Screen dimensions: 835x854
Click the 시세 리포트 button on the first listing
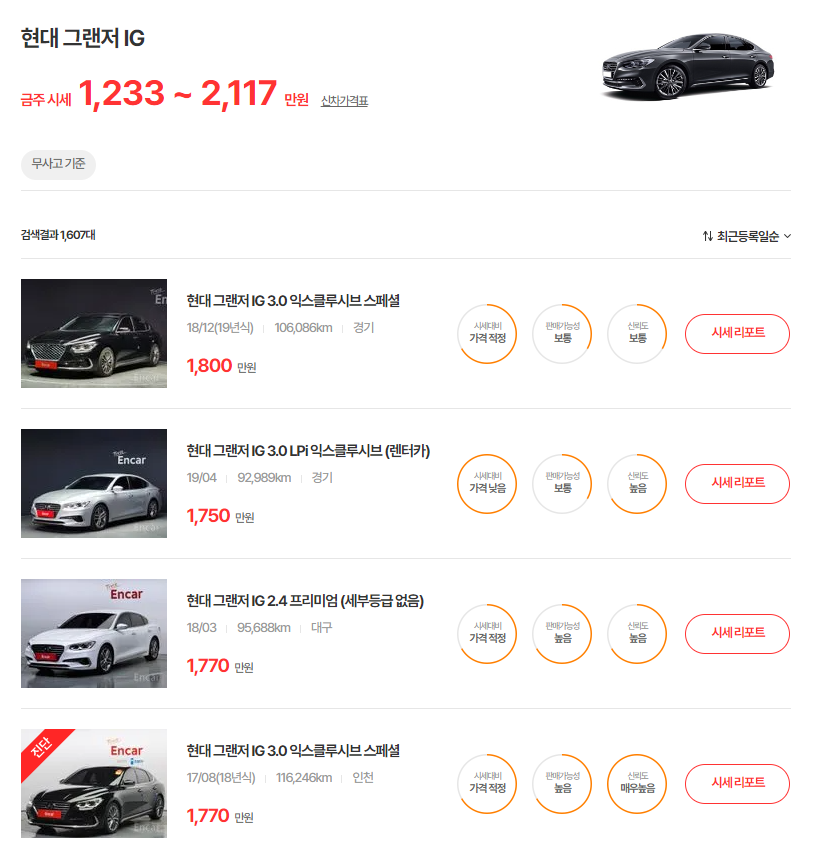[x=737, y=333]
